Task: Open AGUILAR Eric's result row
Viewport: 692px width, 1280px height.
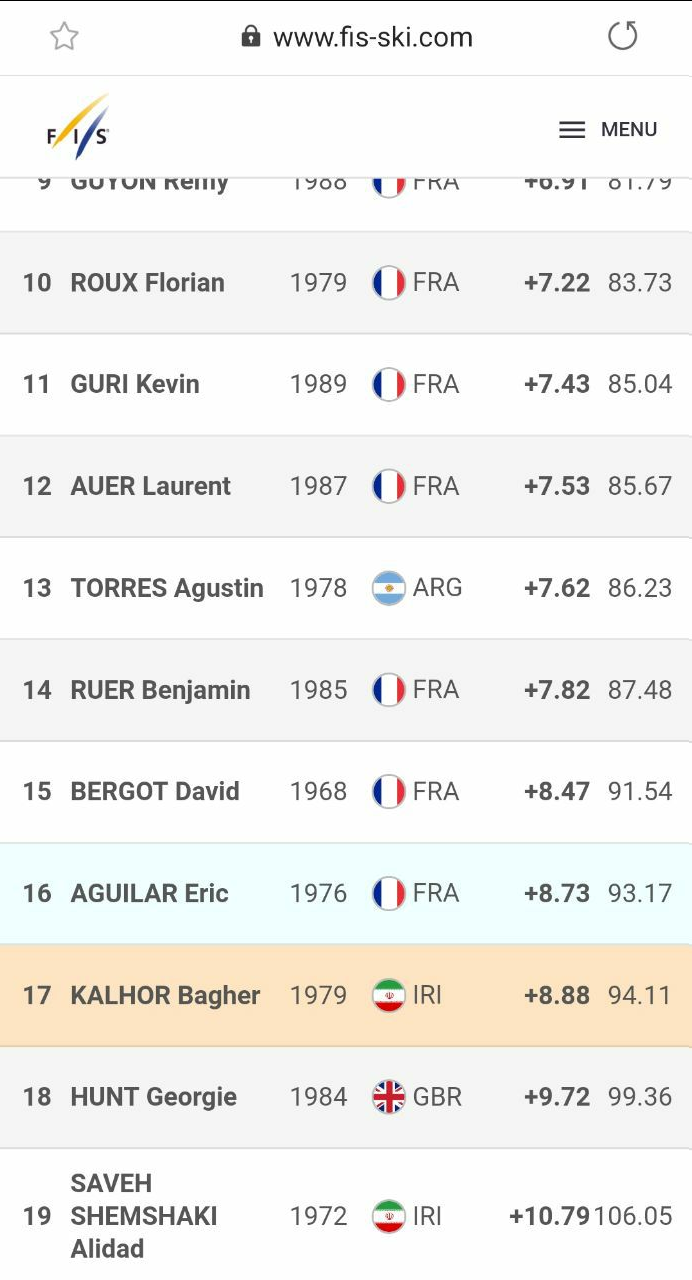Action: pos(346,894)
